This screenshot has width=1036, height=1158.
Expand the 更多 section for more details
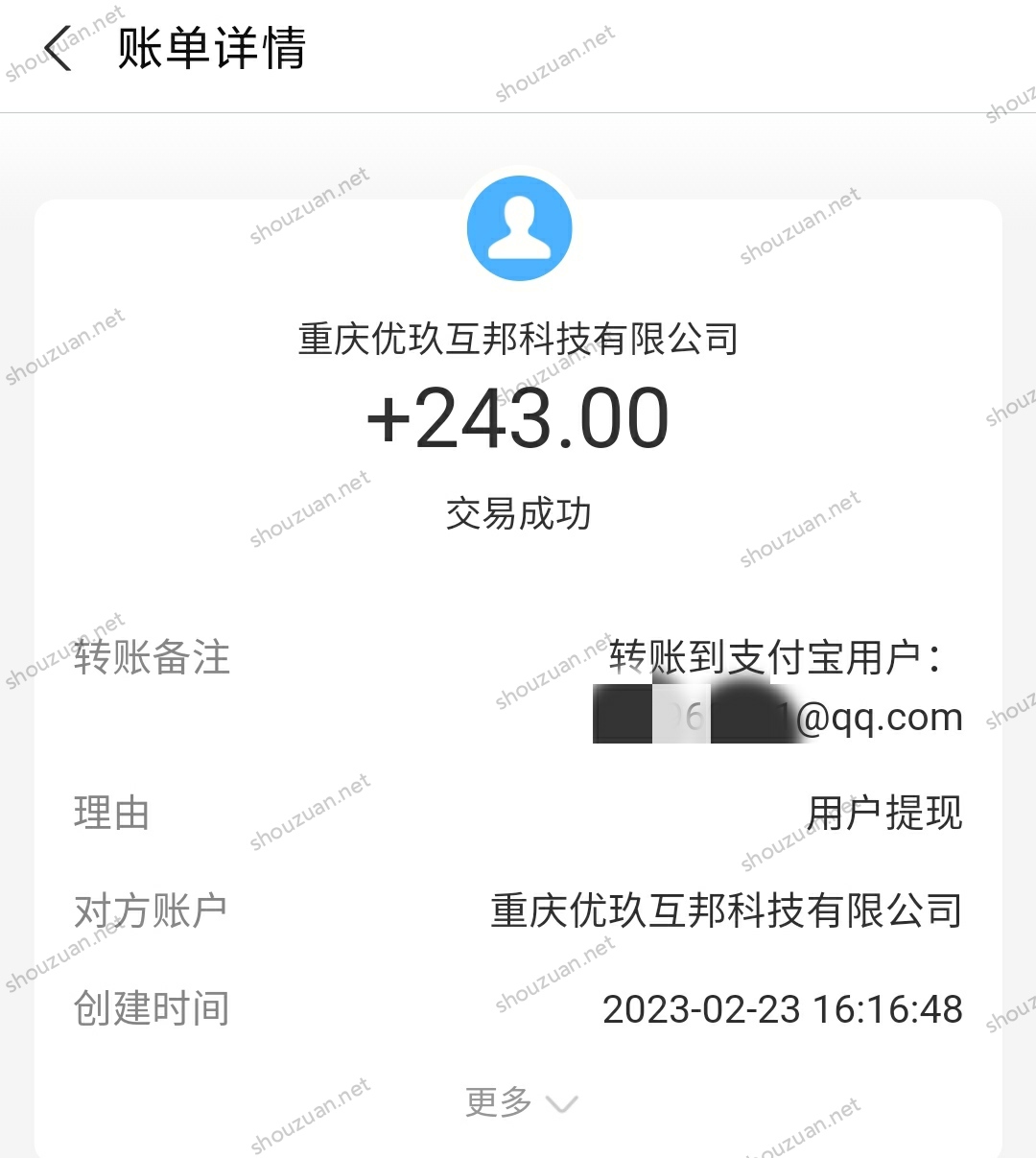(x=520, y=1102)
